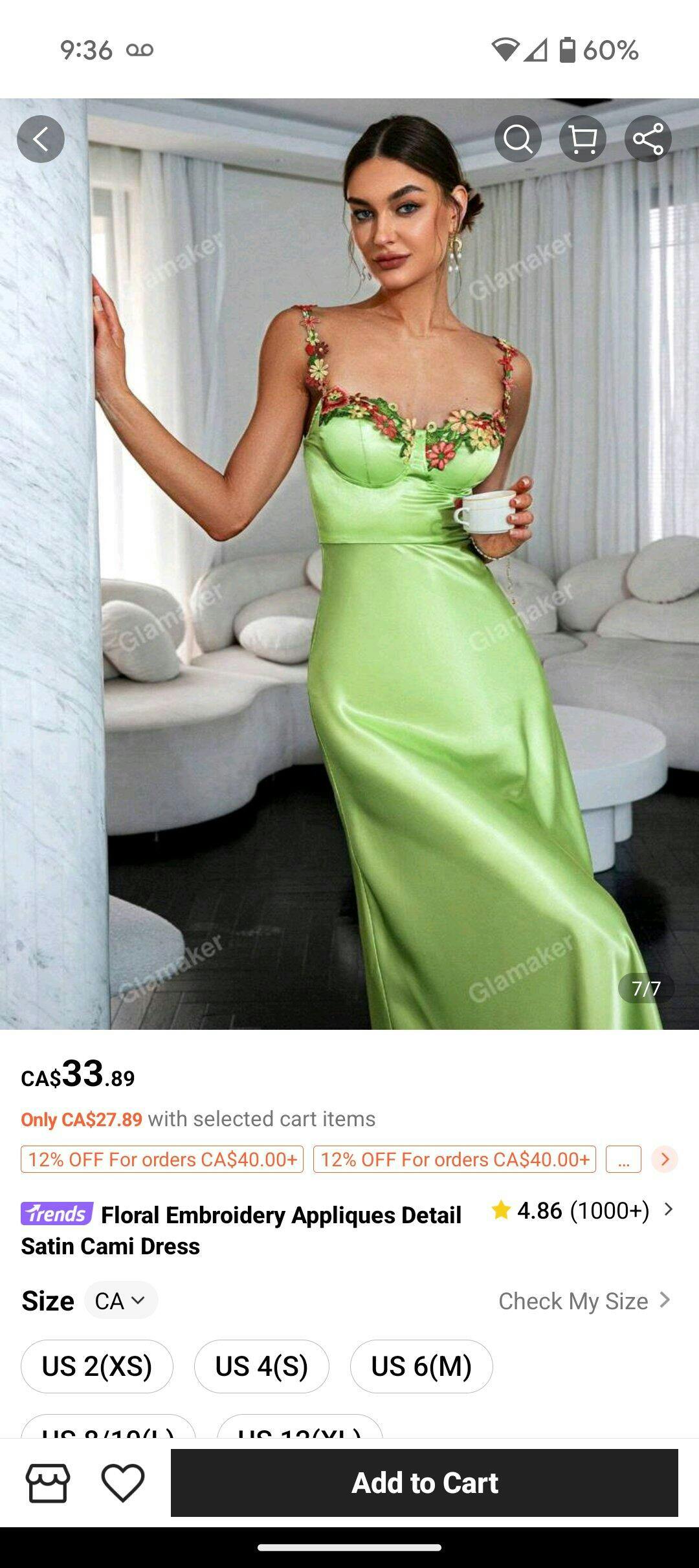
Task: Tap Add to Cart
Action: 425,1483
